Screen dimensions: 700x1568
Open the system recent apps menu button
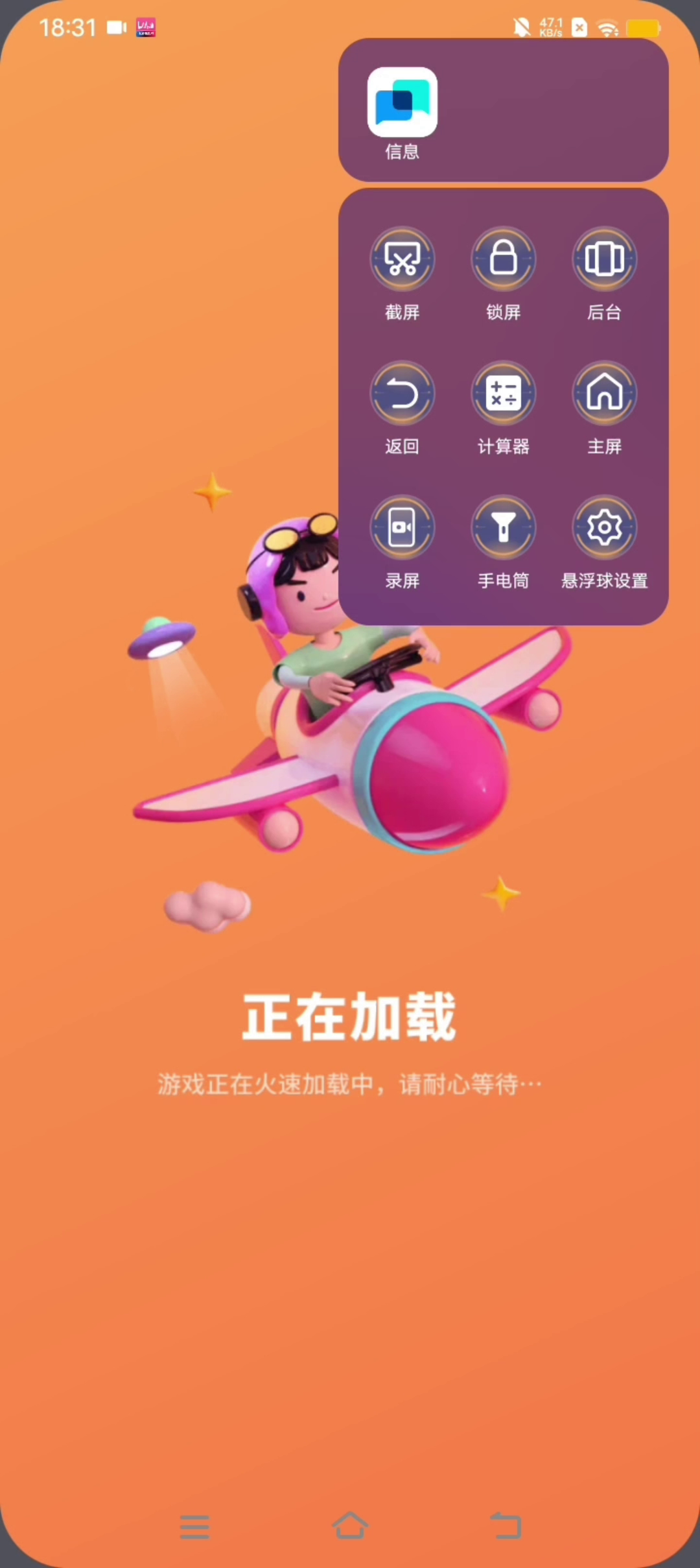coord(194,1526)
